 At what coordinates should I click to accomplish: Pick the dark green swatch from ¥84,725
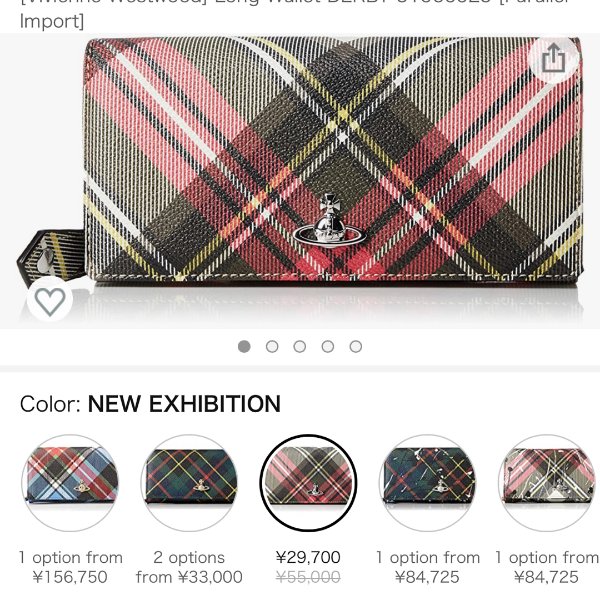(427, 483)
